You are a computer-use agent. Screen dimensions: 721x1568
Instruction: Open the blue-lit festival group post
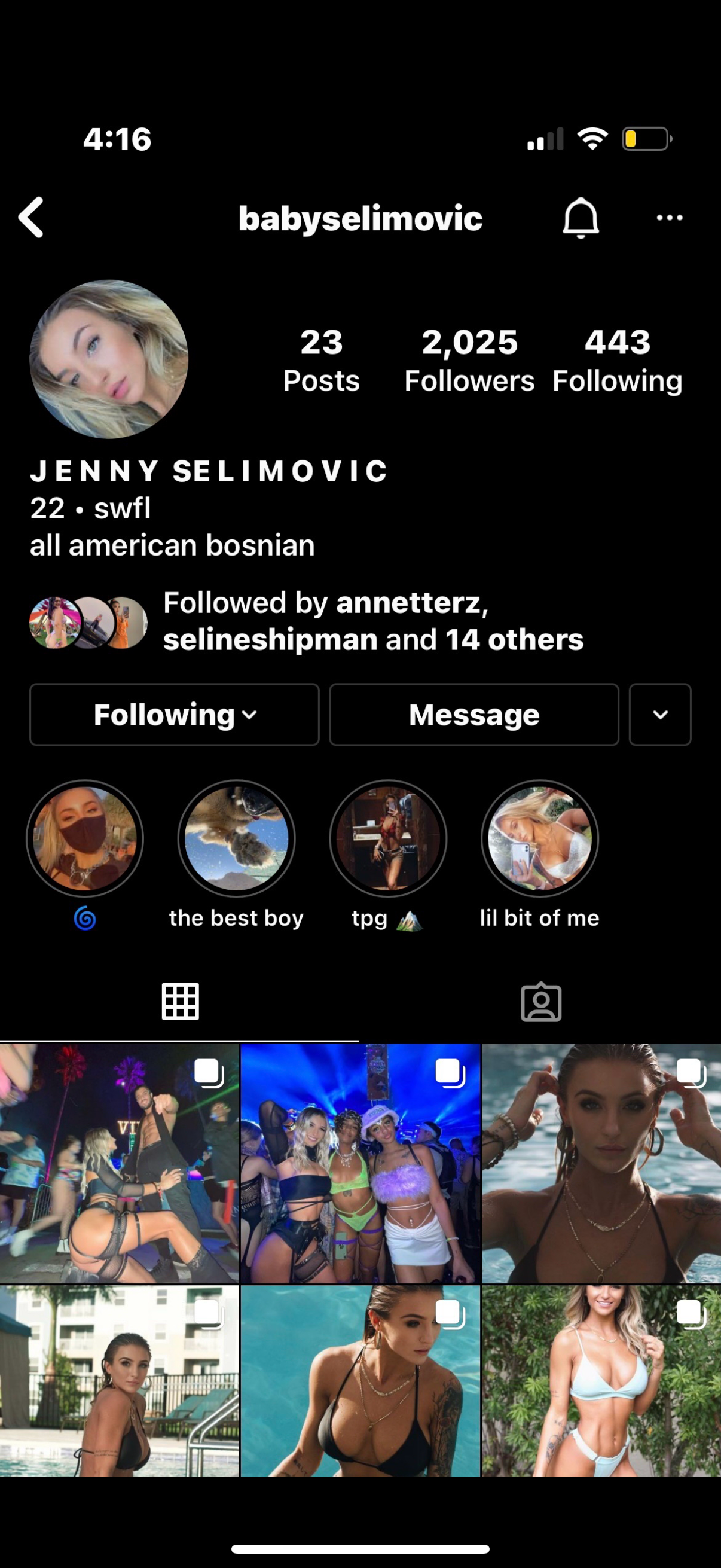[360, 1164]
